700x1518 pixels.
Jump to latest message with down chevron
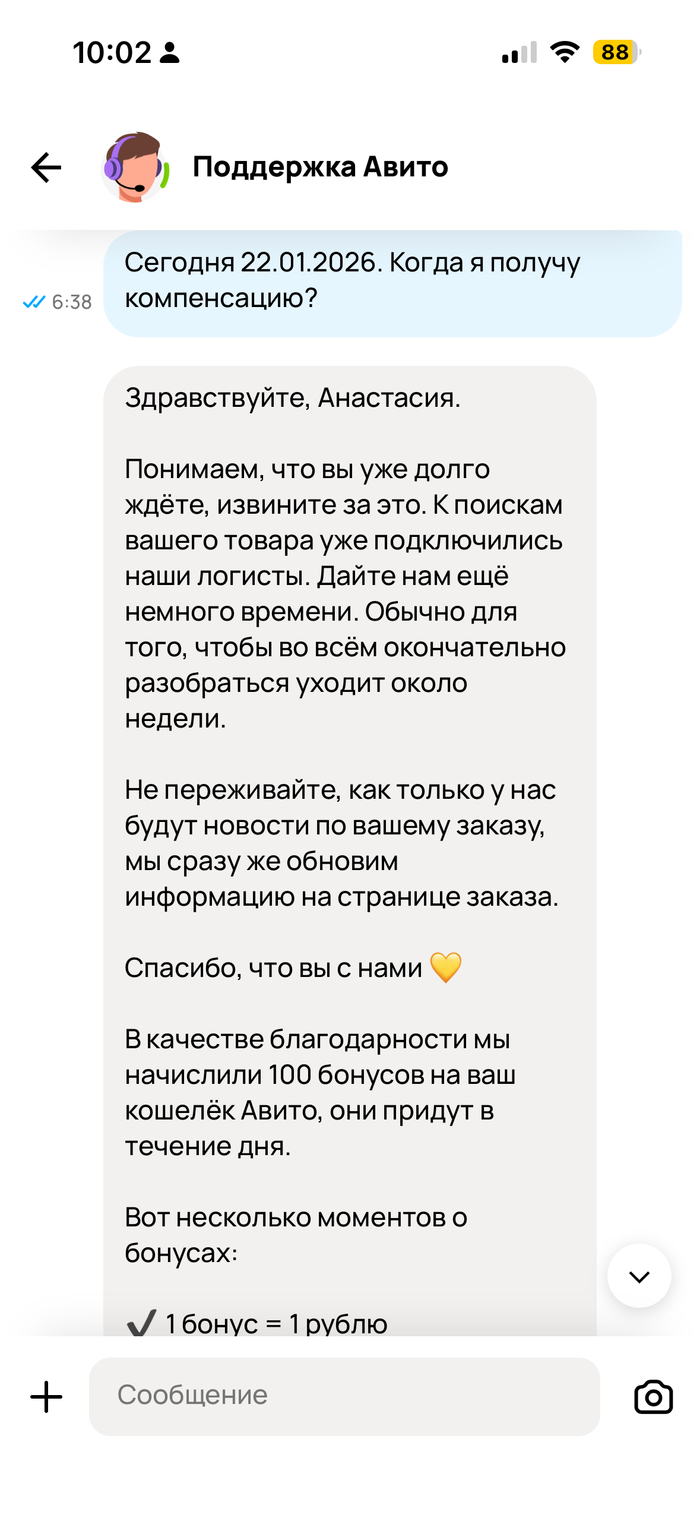[x=639, y=1276]
